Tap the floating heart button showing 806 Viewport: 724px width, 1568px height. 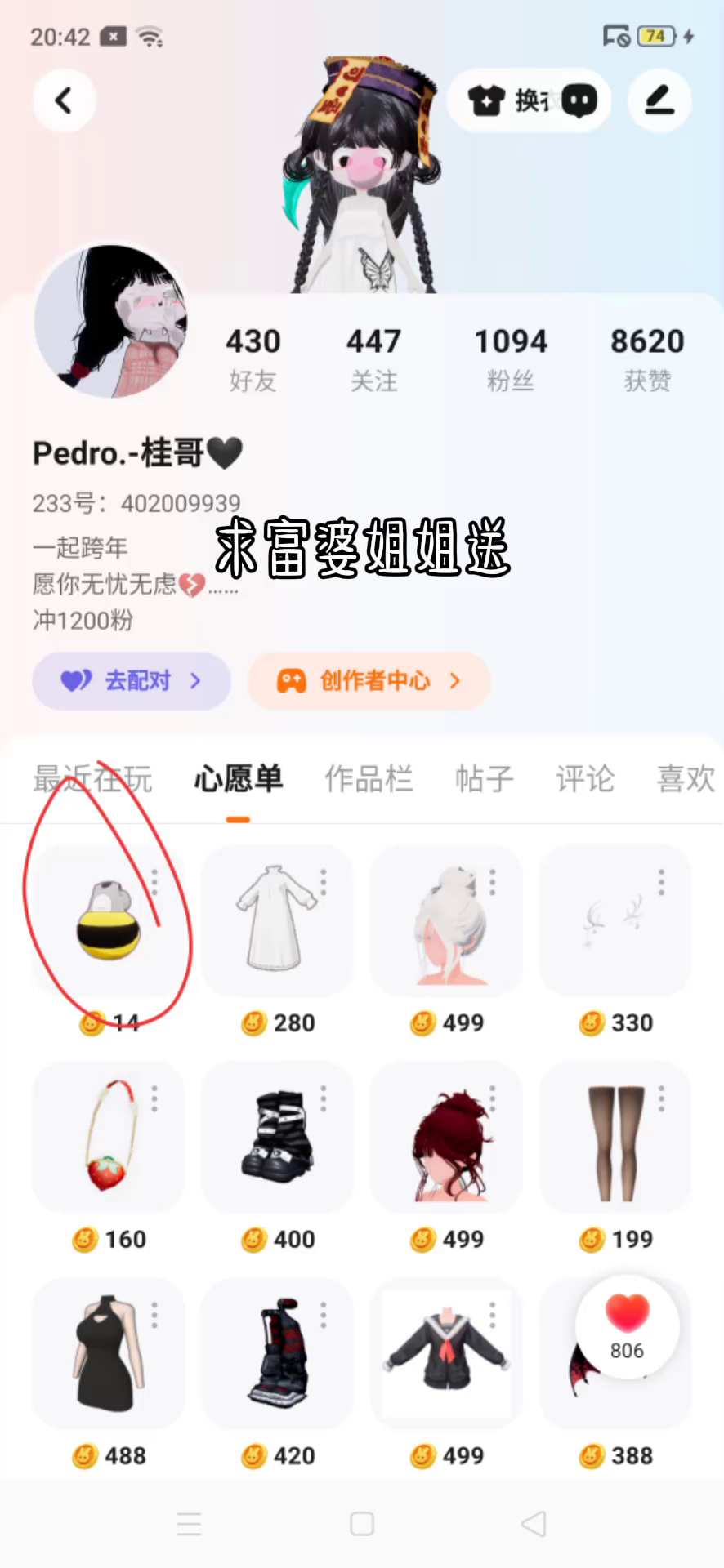tap(627, 1326)
